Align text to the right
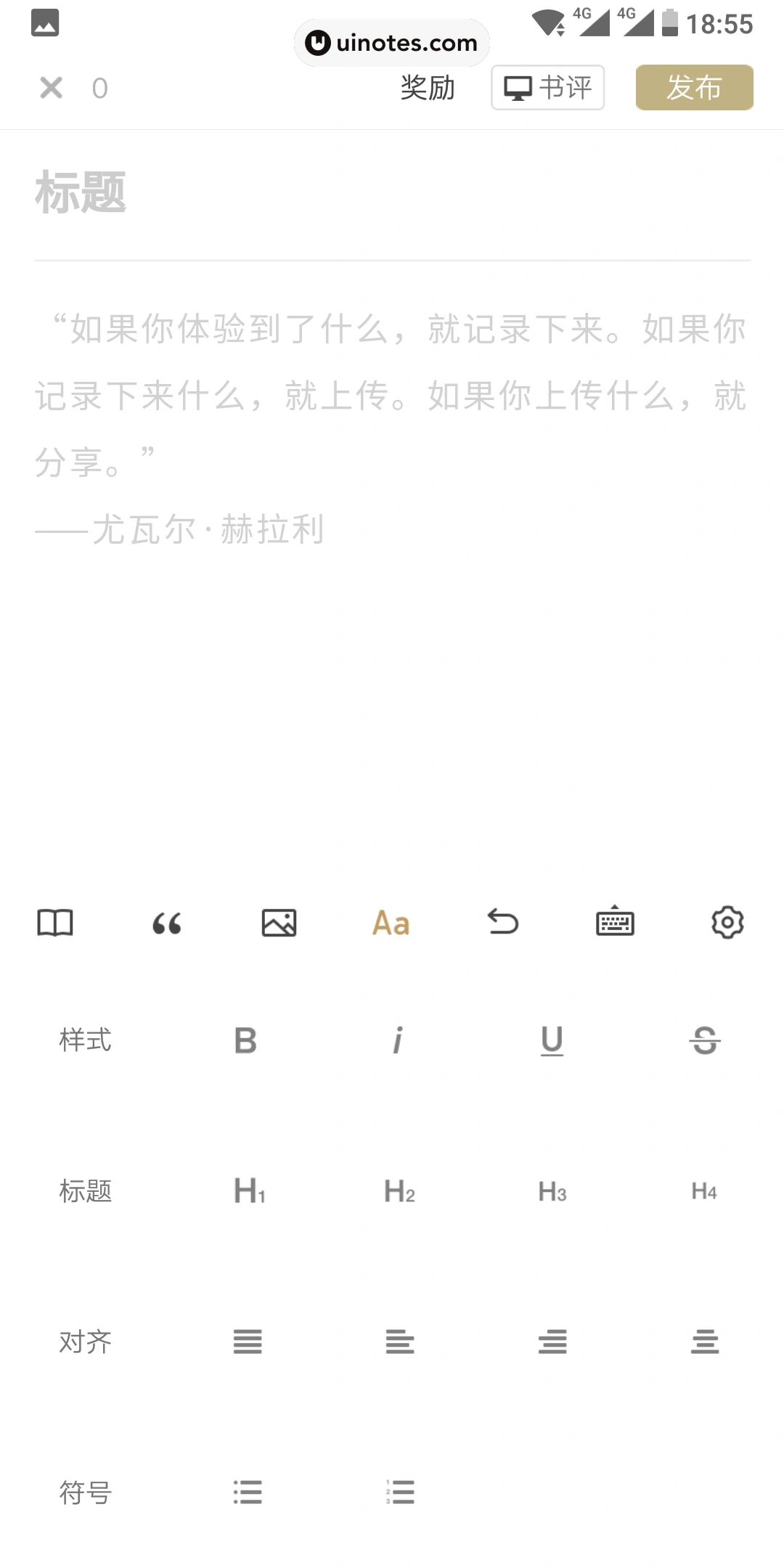This screenshot has width=784, height=1568. click(x=552, y=1342)
